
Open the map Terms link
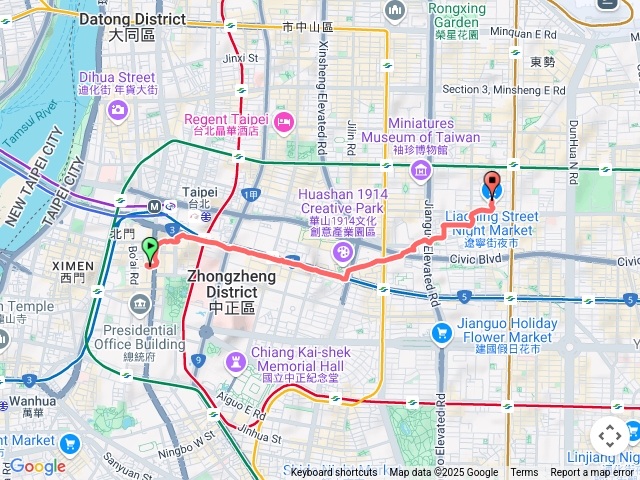tap(524, 473)
